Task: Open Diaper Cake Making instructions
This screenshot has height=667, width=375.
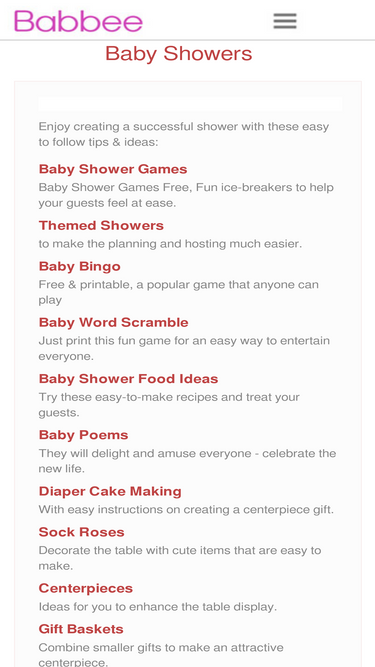Action: coord(110,491)
